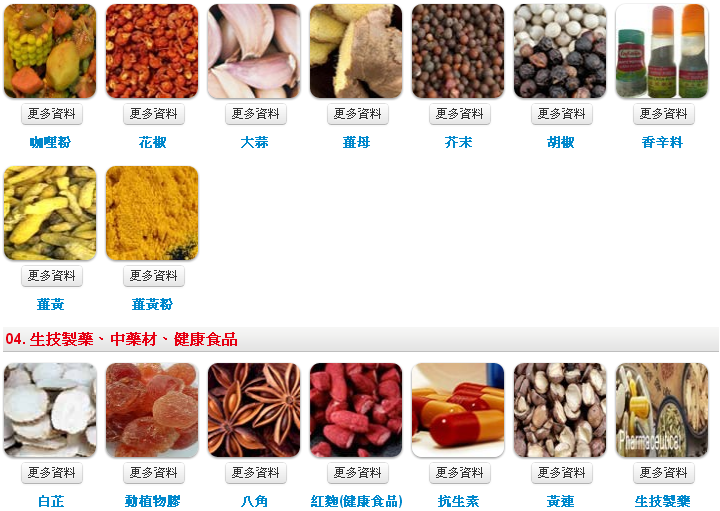Screen dimensions: 720x511
Task: Open the 生技製藥 link
Action: click(x=662, y=501)
